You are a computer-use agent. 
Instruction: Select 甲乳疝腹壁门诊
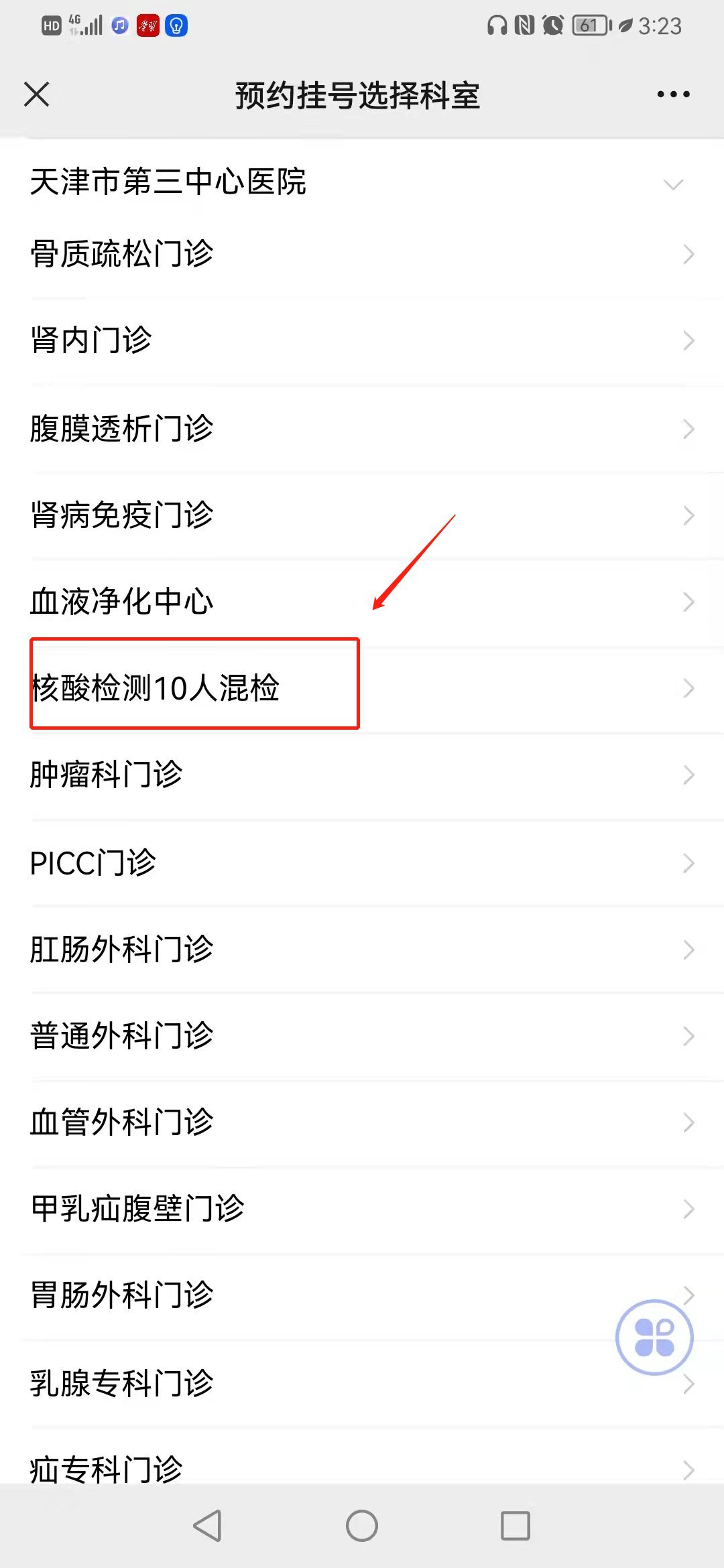pos(362,1209)
